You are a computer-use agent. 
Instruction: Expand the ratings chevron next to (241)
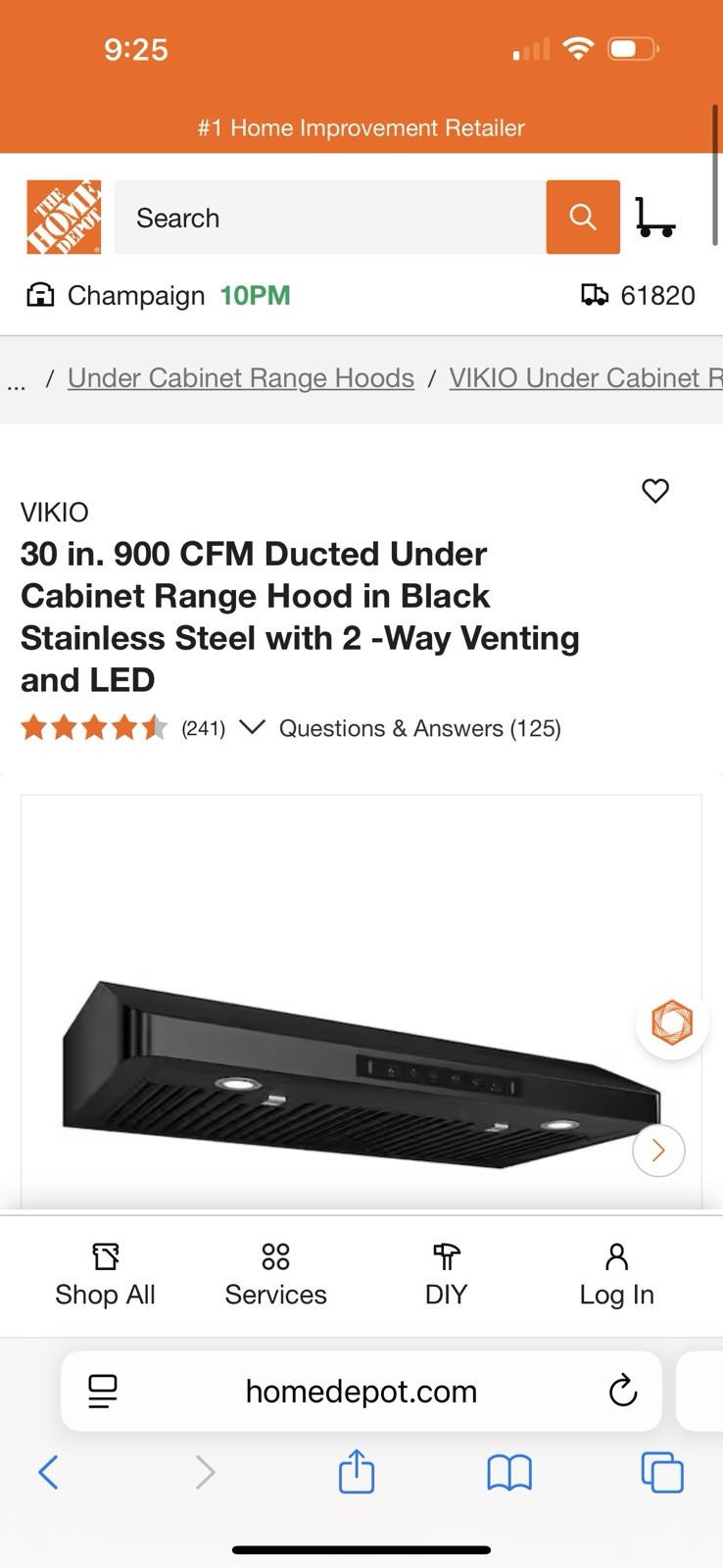(x=254, y=728)
